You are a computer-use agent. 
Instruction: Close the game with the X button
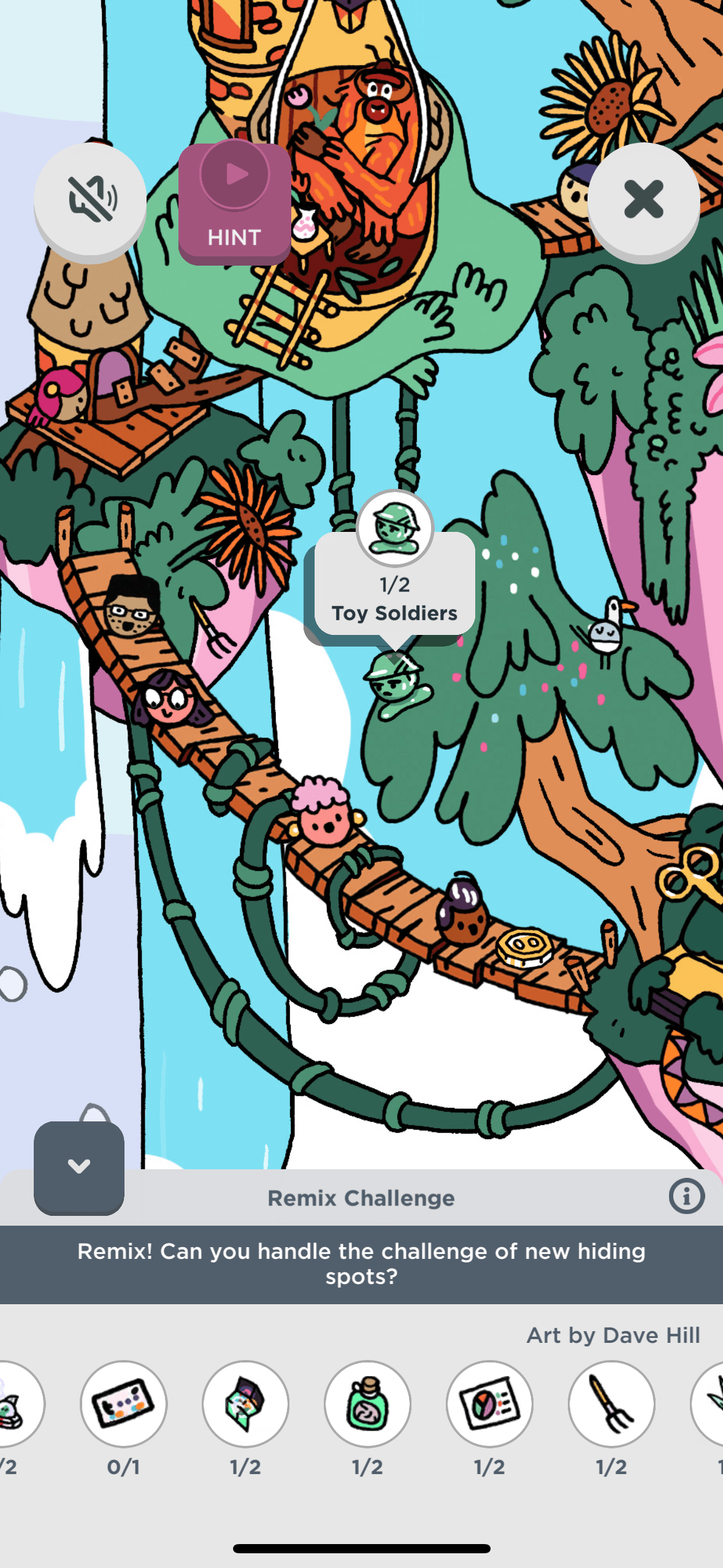click(643, 199)
